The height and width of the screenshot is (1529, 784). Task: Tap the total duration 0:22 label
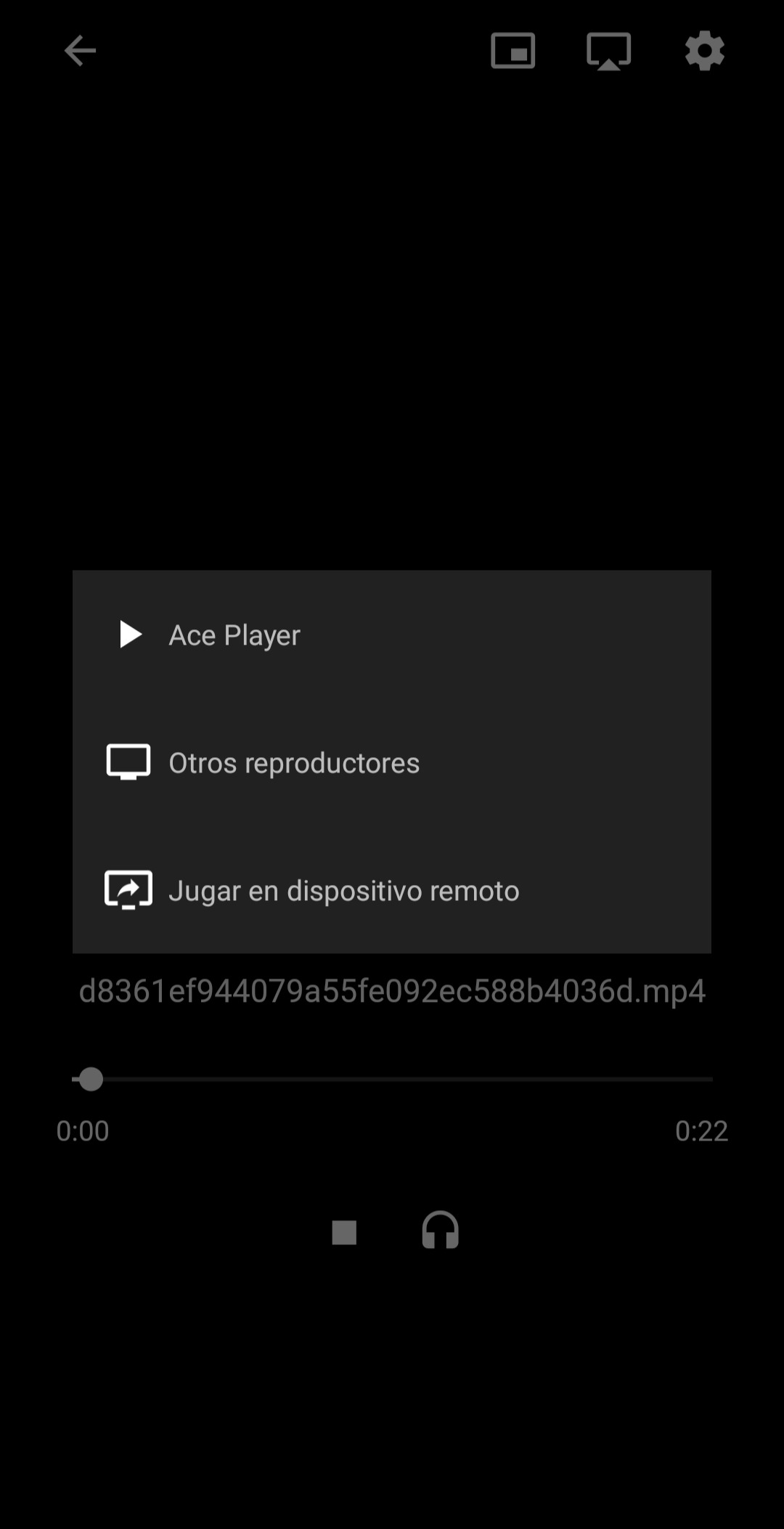(x=702, y=1131)
